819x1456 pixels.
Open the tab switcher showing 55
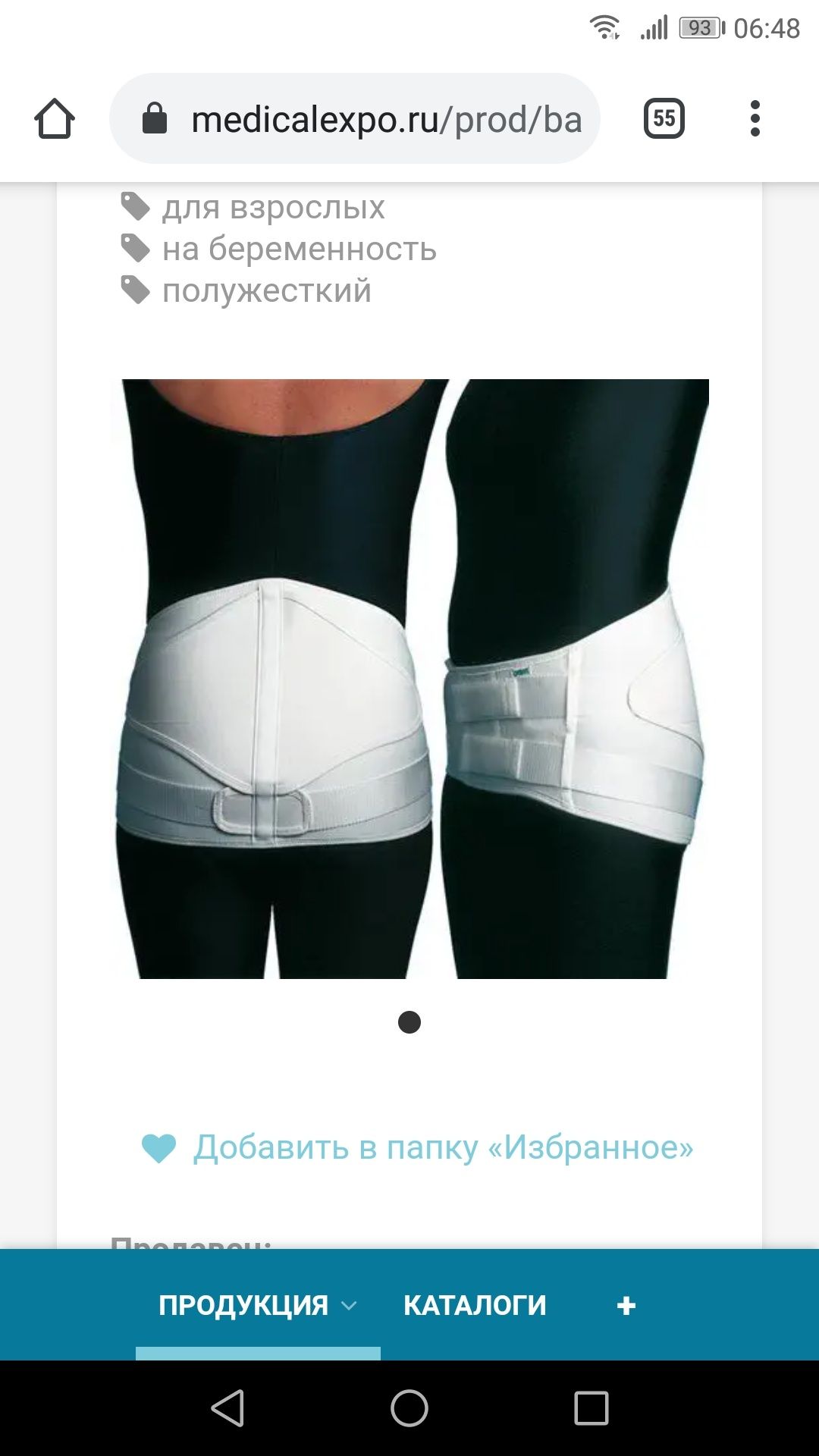[664, 118]
